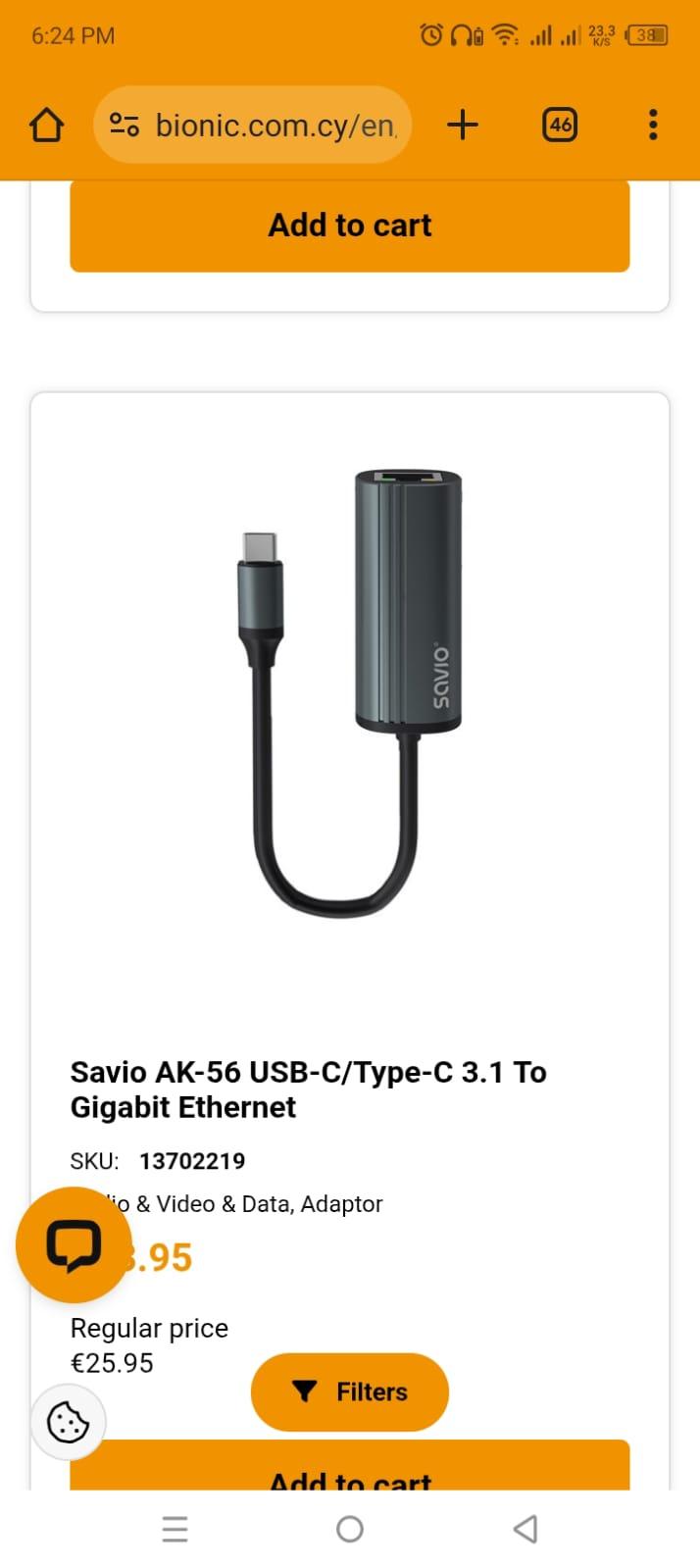Open the Filters button

(x=349, y=1391)
